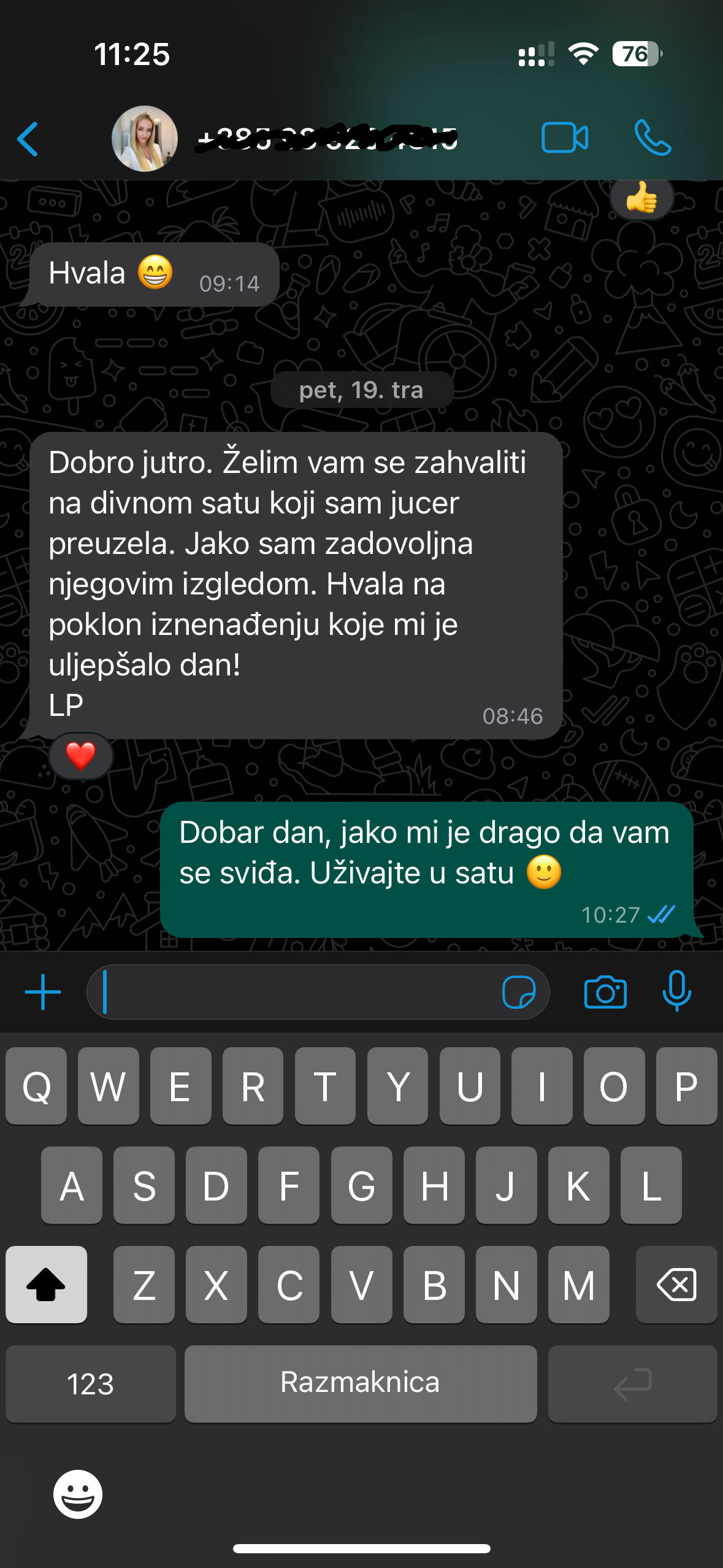The height and width of the screenshot is (1568, 723).
Task: Focus the message text field
Action: (x=294, y=992)
